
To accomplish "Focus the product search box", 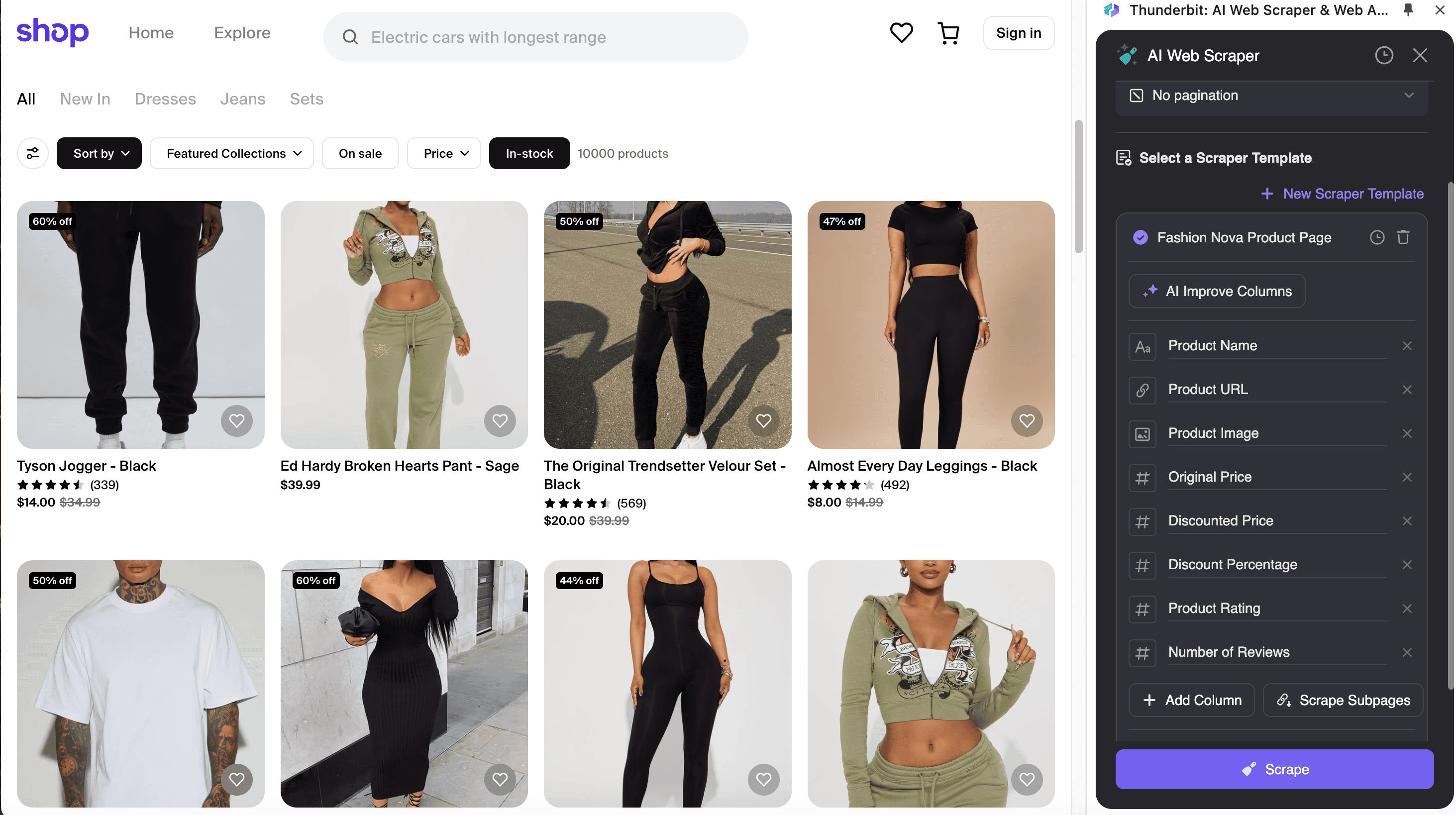I will (535, 37).
